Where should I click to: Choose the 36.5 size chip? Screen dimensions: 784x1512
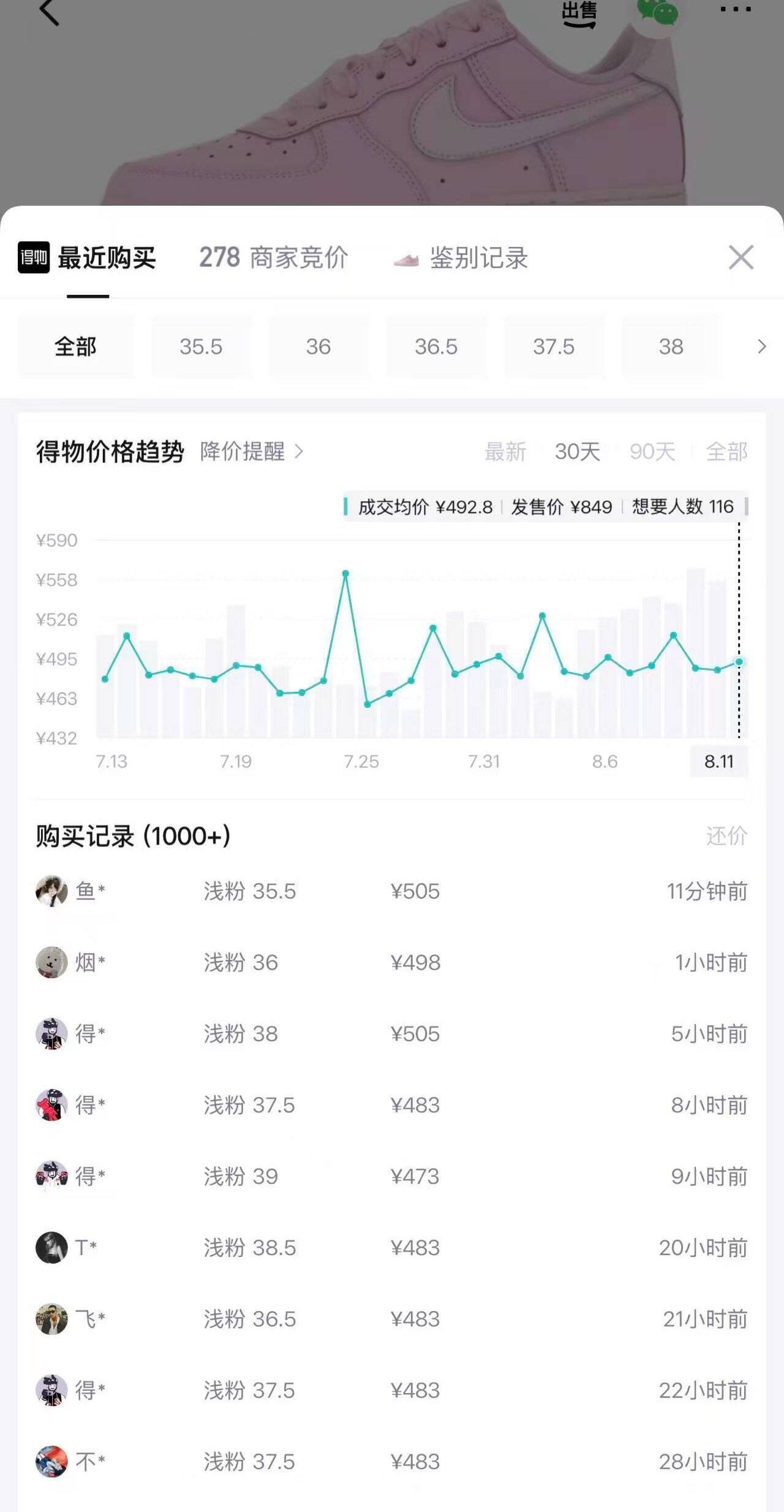436,346
